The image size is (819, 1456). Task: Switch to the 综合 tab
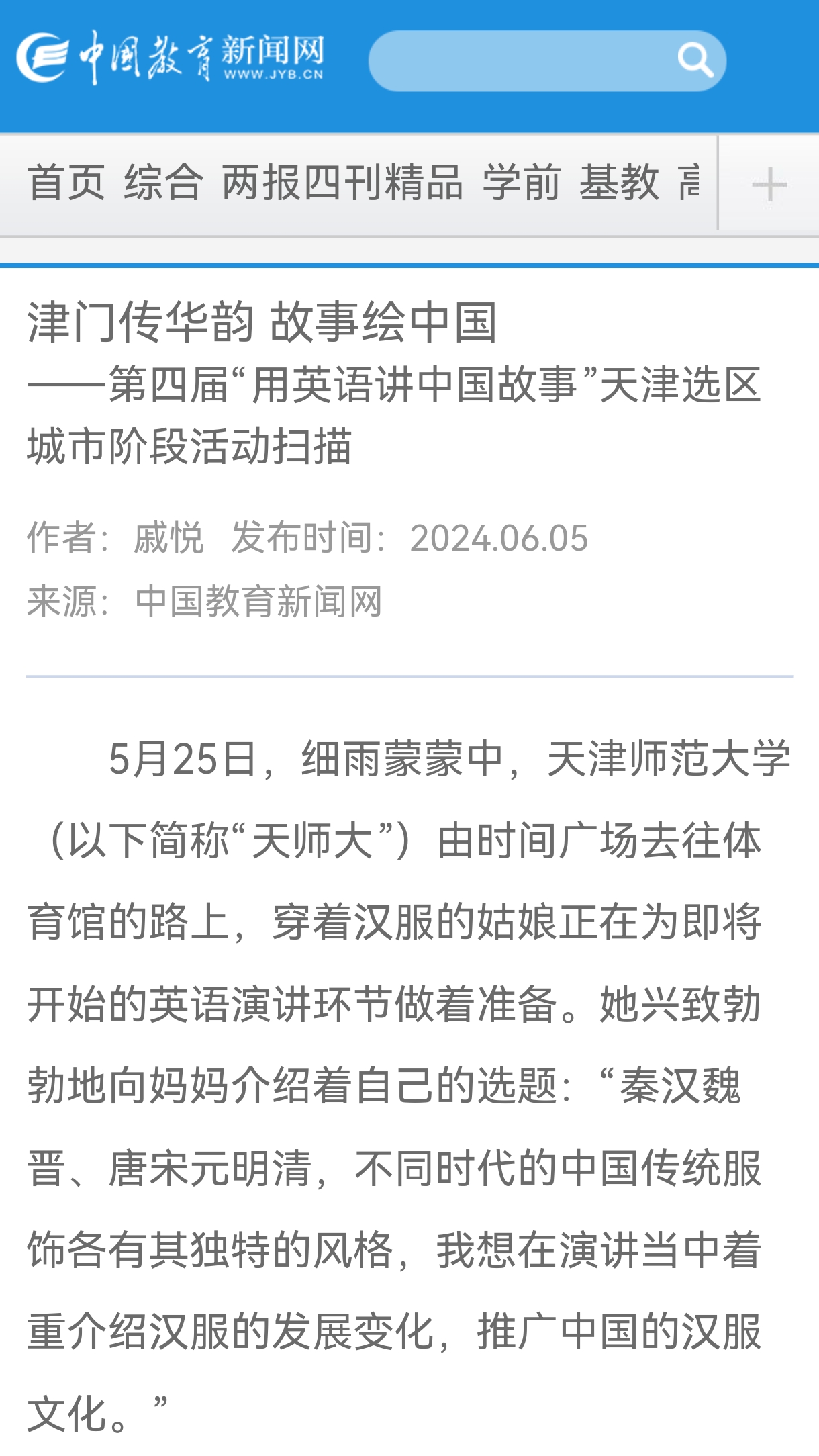point(163,183)
